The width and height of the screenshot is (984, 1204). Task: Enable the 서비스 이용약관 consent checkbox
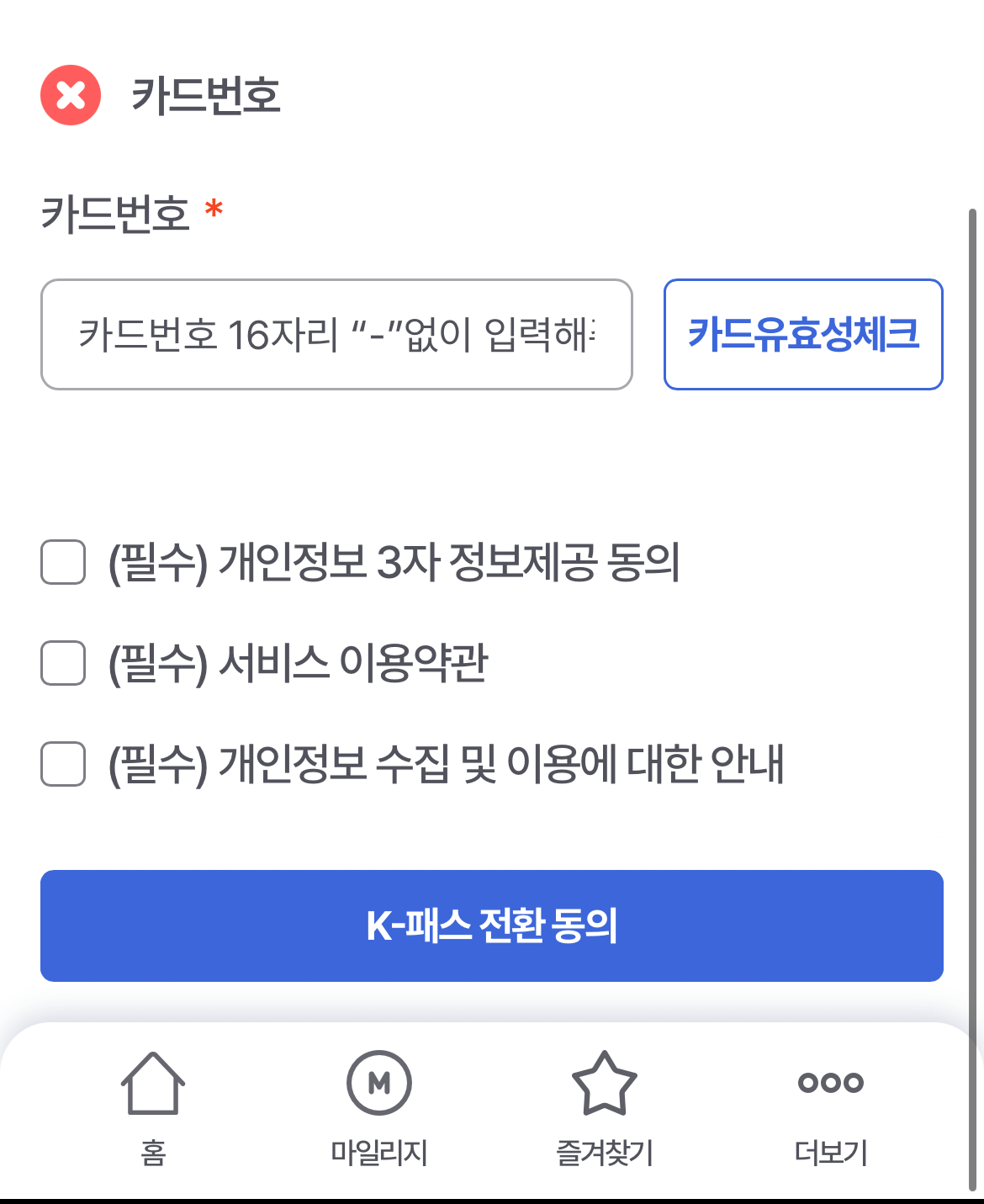[62, 664]
